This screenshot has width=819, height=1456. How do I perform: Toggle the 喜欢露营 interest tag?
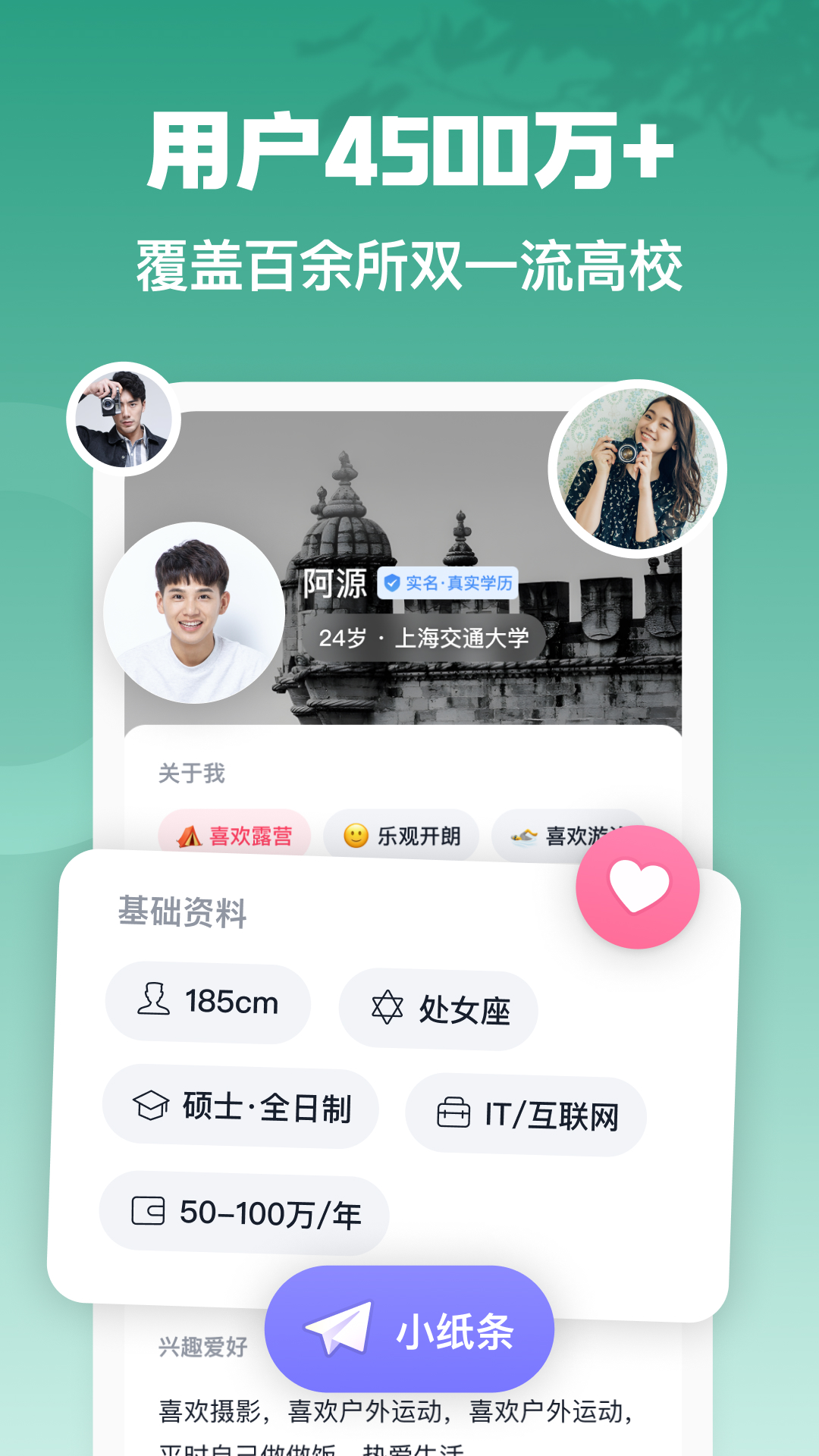click(236, 835)
